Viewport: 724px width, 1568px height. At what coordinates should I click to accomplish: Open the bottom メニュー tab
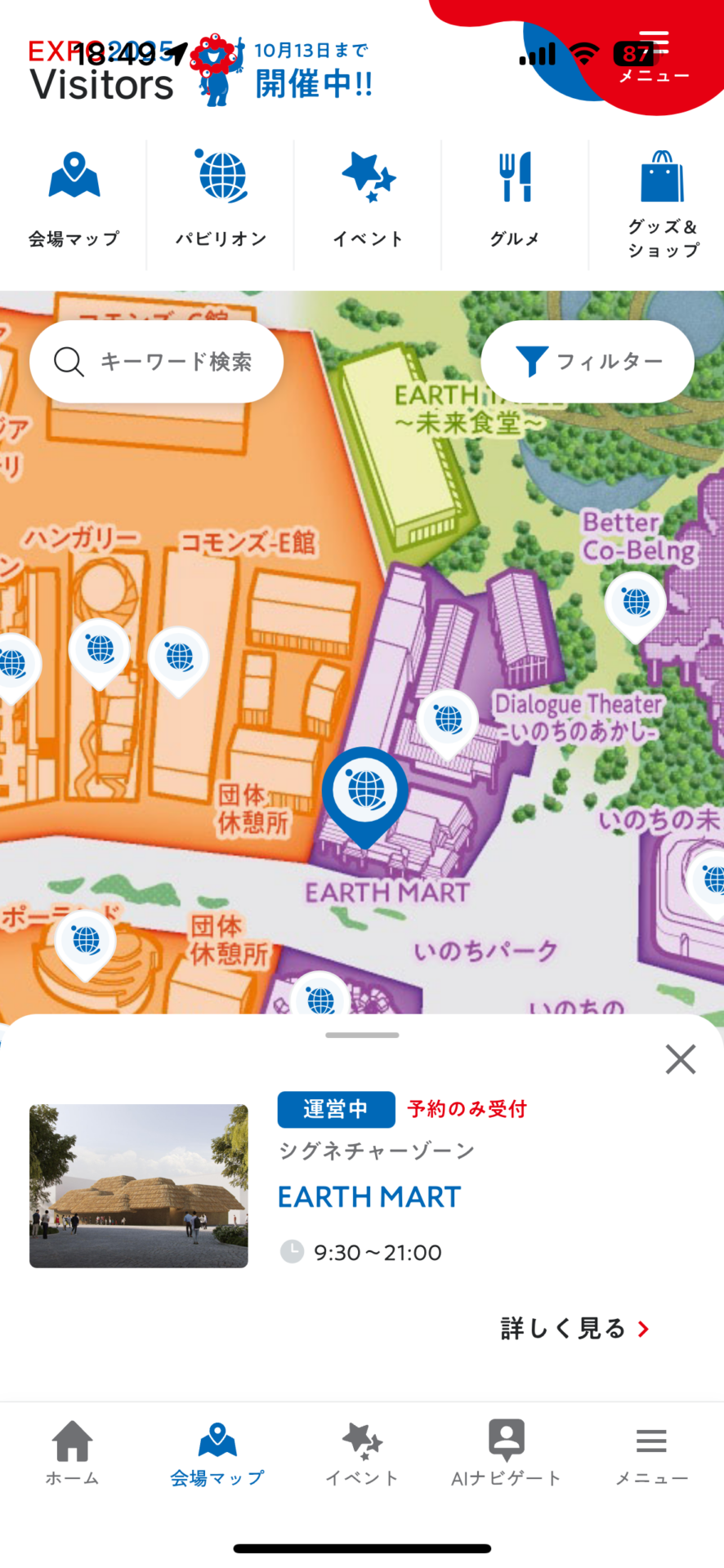[x=651, y=1454]
